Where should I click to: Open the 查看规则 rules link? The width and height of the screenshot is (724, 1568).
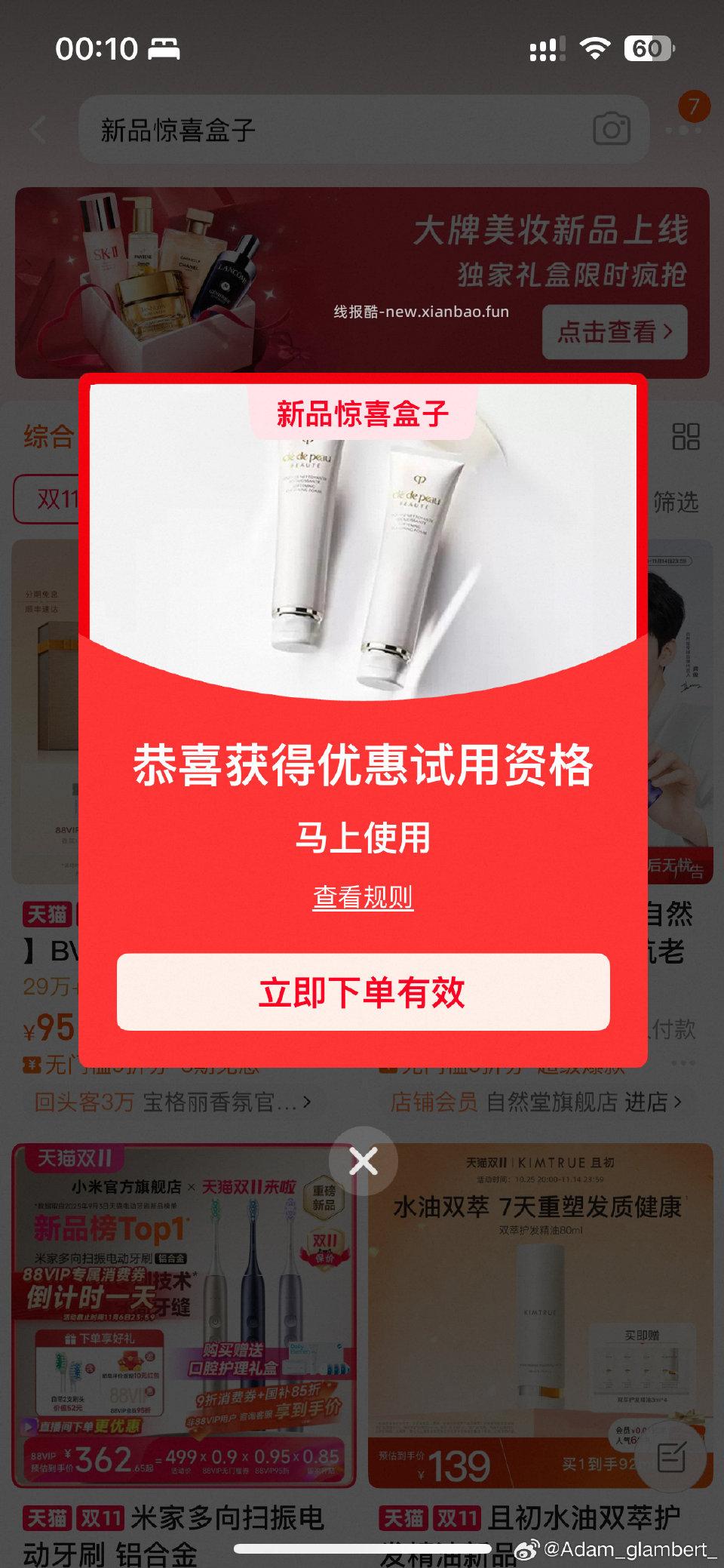click(364, 896)
